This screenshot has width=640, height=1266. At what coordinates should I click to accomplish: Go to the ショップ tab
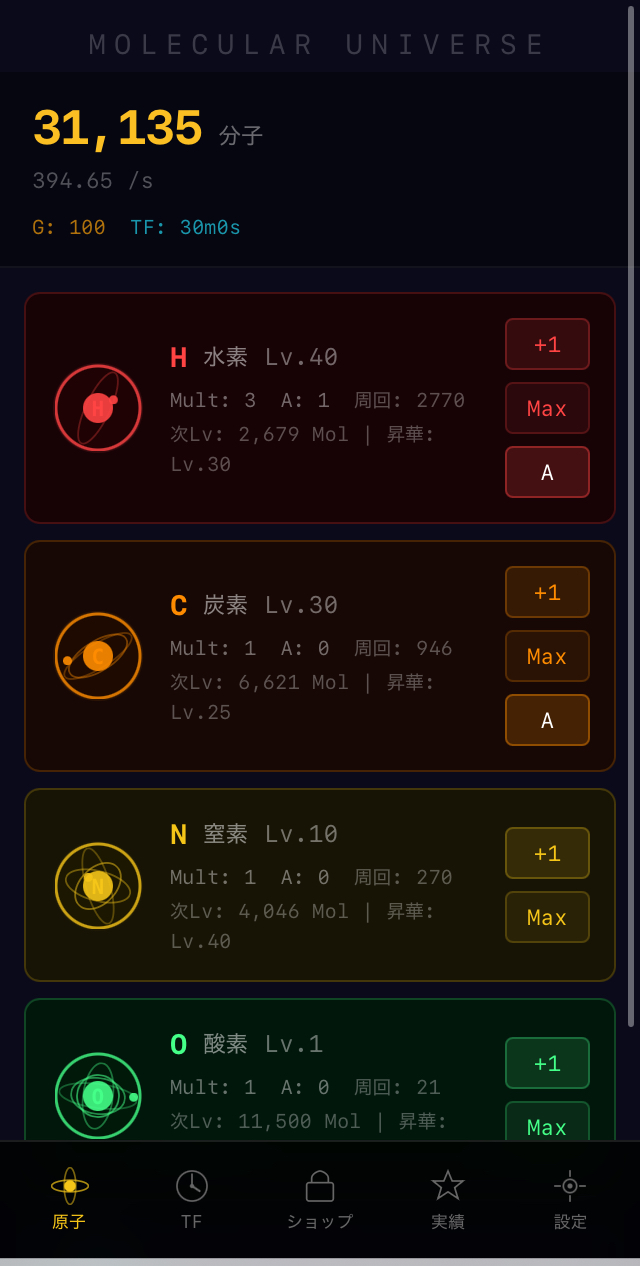320,1200
